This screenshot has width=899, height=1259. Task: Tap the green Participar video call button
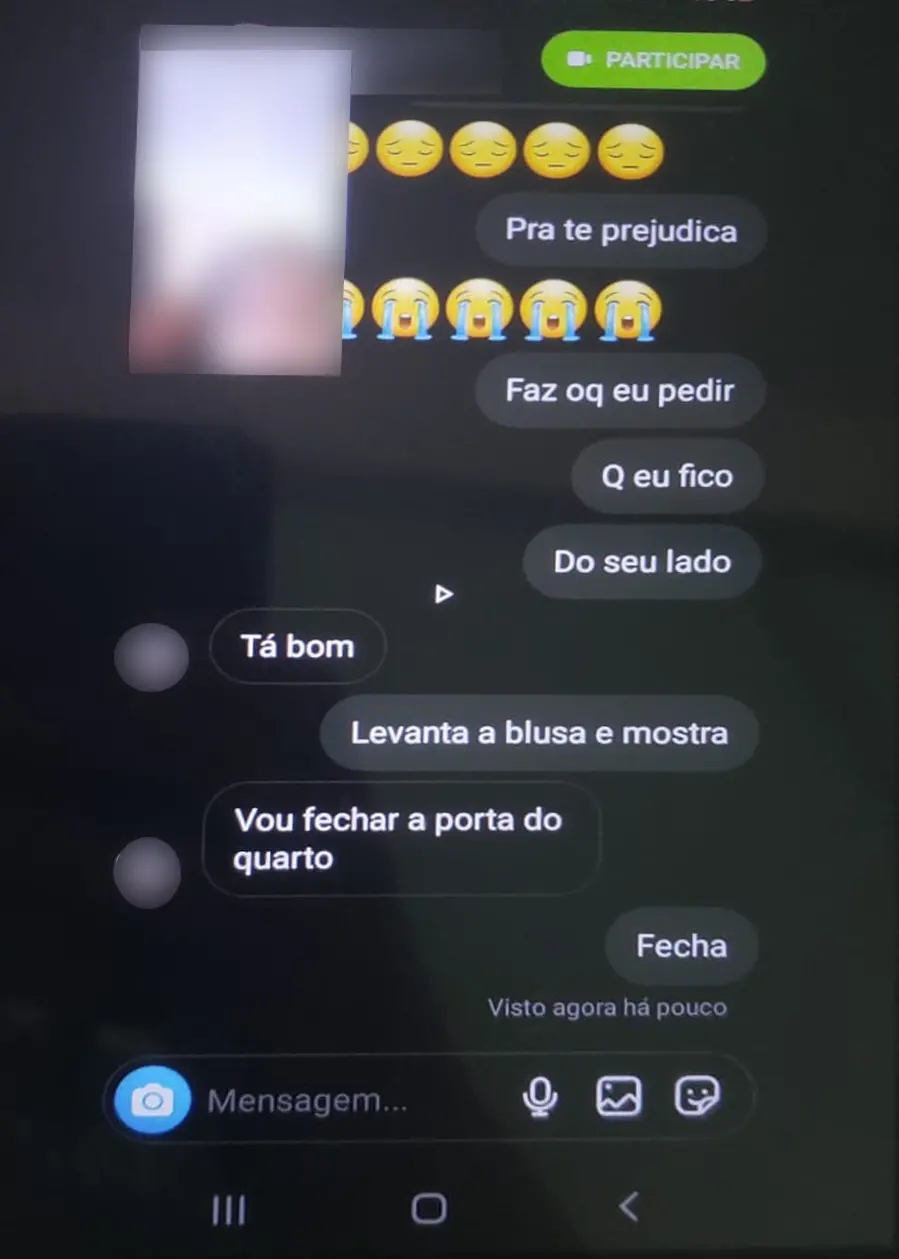(653, 61)
